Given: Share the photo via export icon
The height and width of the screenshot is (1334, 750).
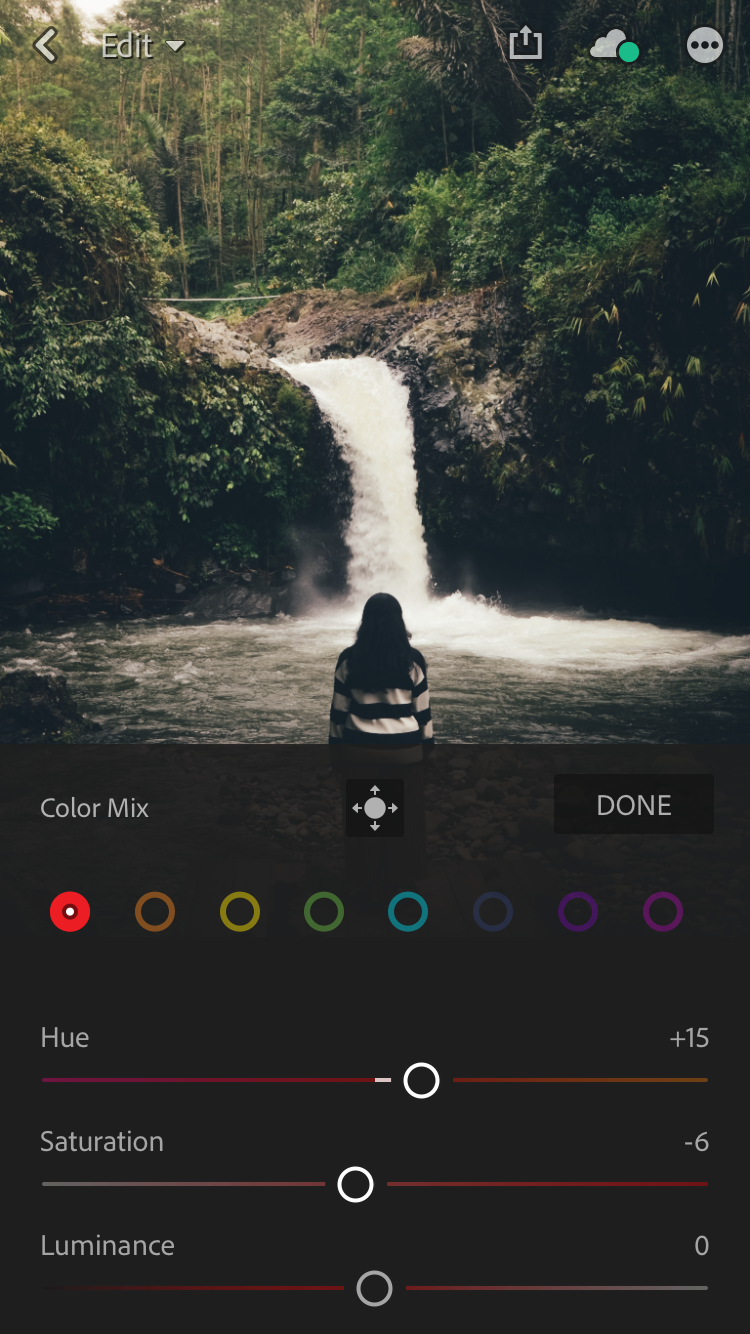Looking at the screenshot, I should click(x=525, y=44).
